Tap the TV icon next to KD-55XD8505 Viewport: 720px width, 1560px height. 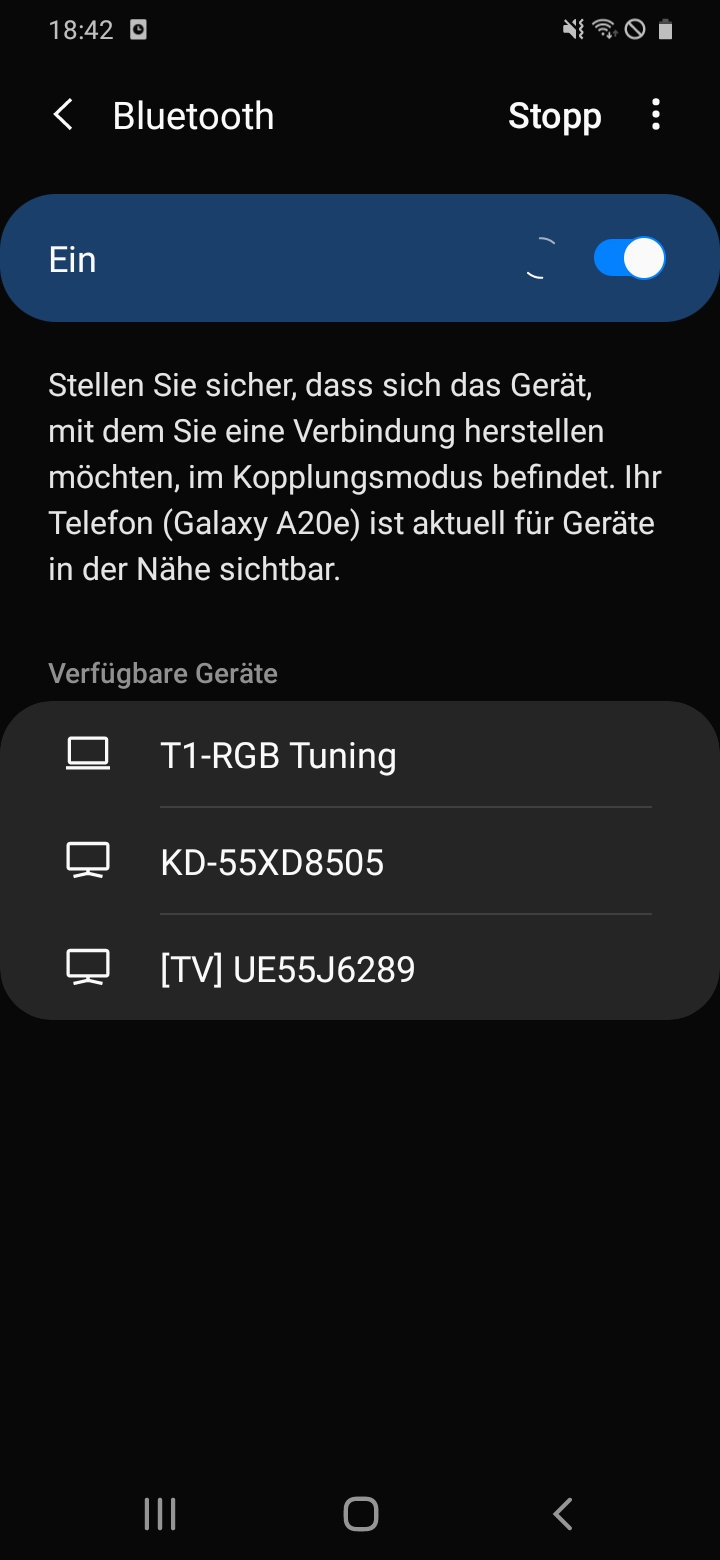(87, 860)
